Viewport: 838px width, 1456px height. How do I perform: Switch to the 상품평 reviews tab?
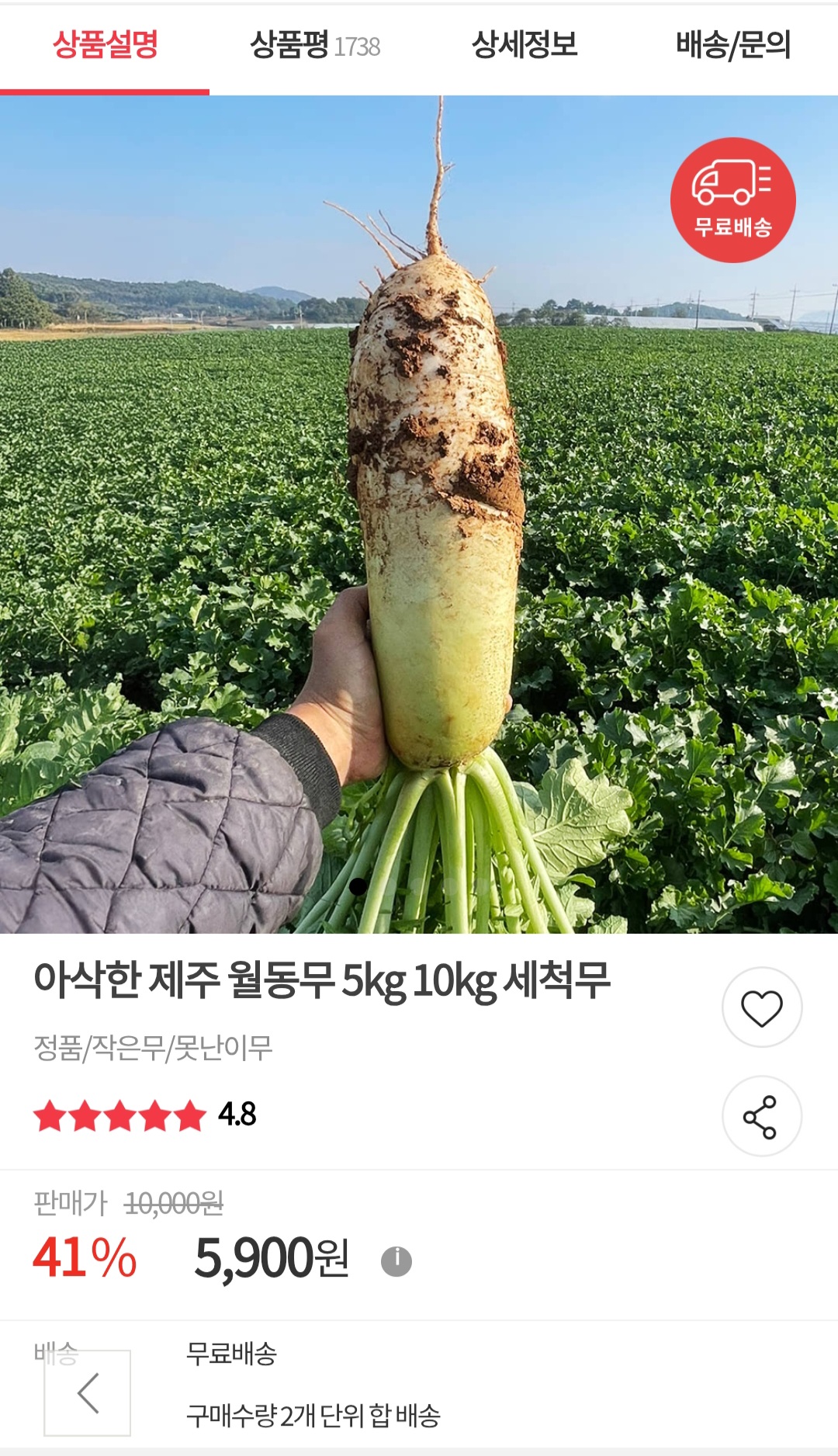click(314, 45)
